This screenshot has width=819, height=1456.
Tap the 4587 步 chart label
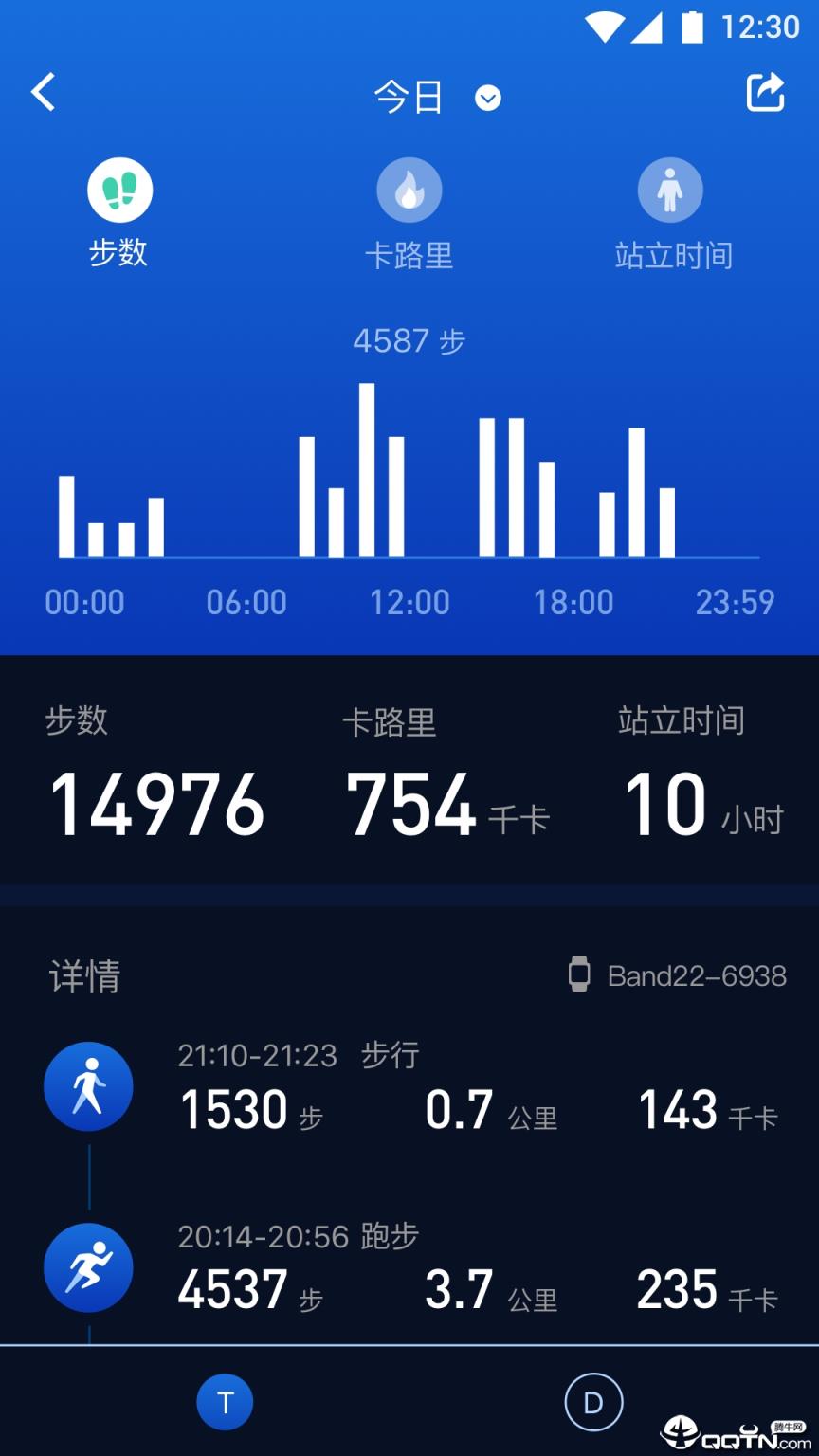pos(409,340)
